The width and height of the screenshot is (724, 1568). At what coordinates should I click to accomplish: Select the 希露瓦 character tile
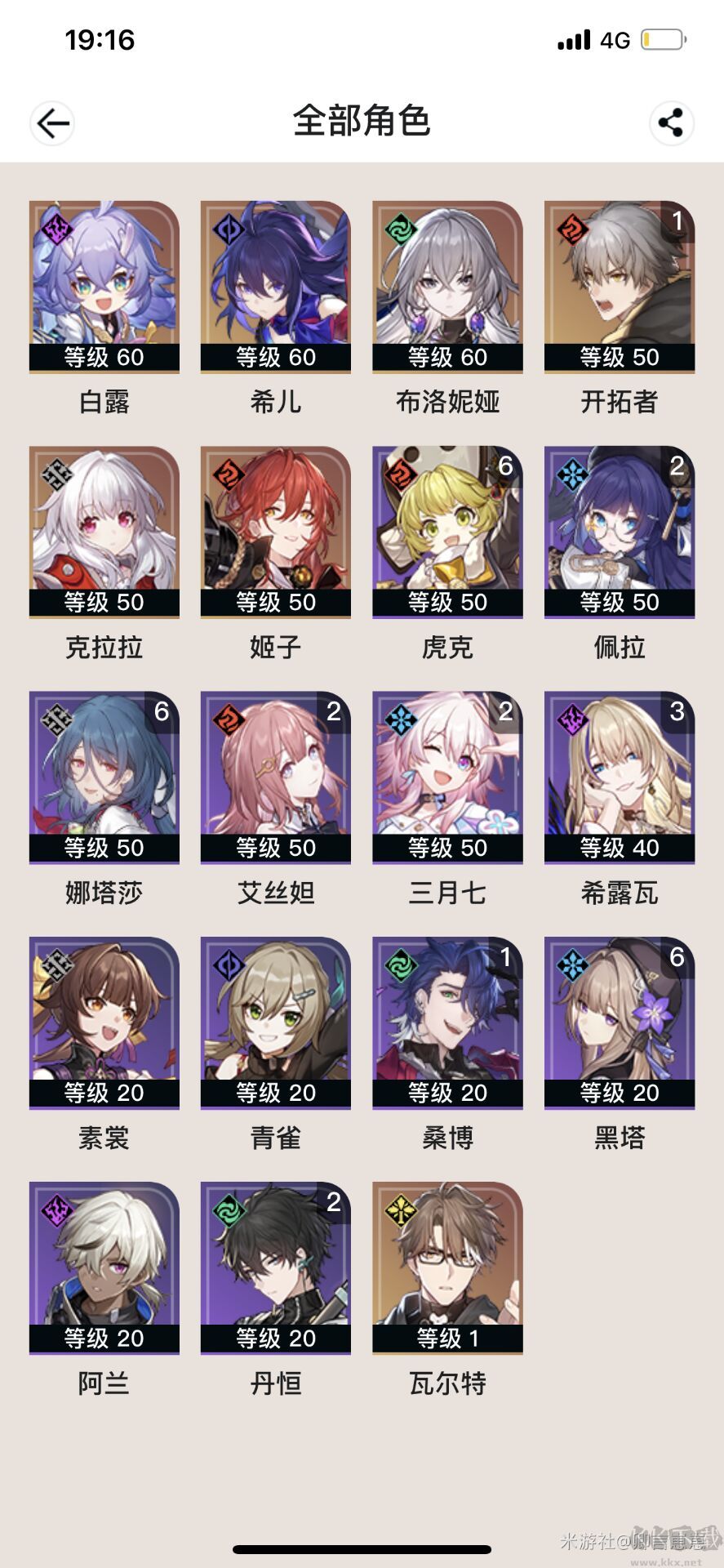pyautogui.click(x=620, y=777)
